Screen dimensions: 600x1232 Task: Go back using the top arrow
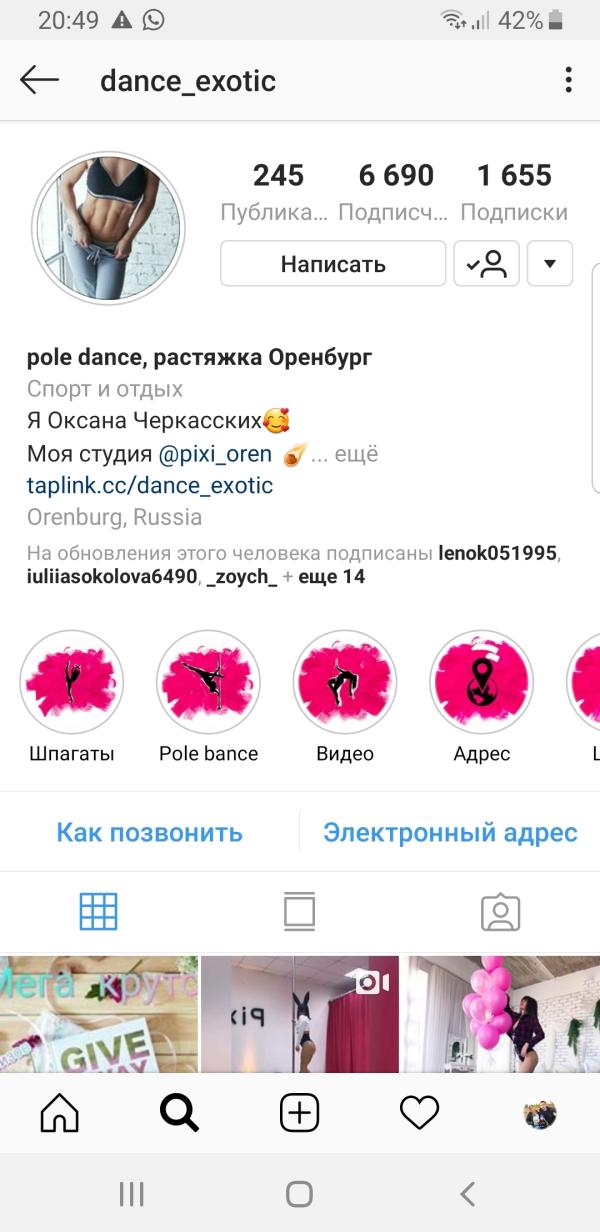tap(39, 81)
